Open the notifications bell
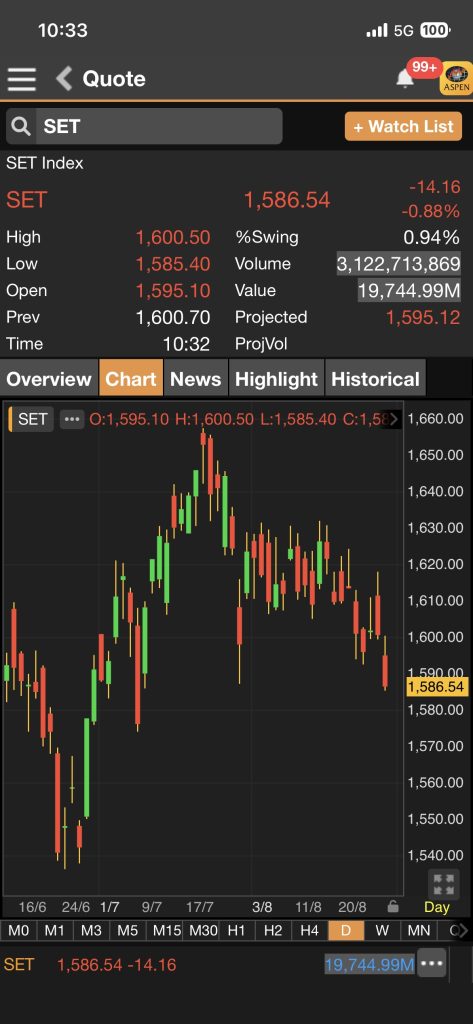Viewport: 473px width, 1024px height. point(405,79)
